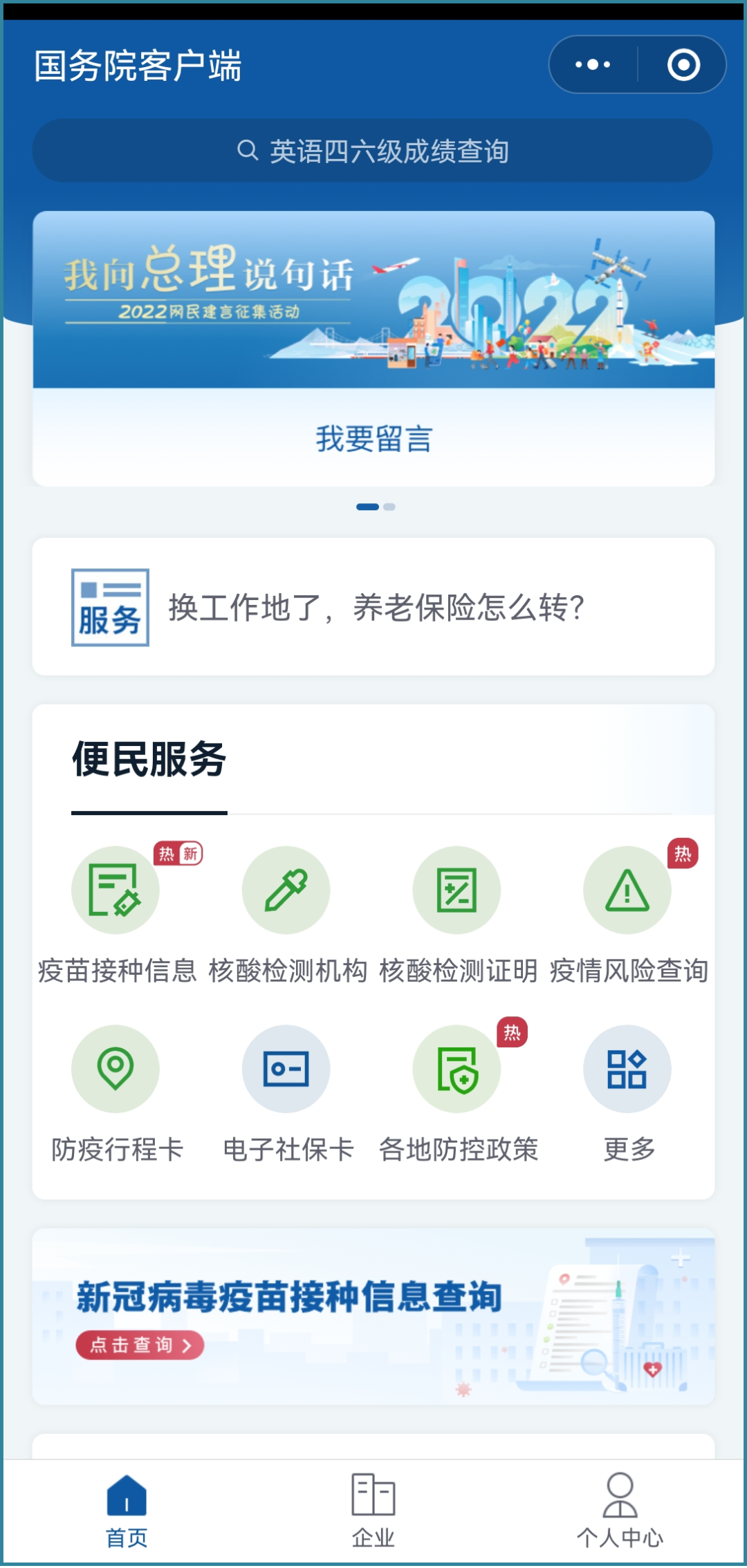Close the mini program with the circle icon
Screen dimensions: 747x1568
(683, 65)
